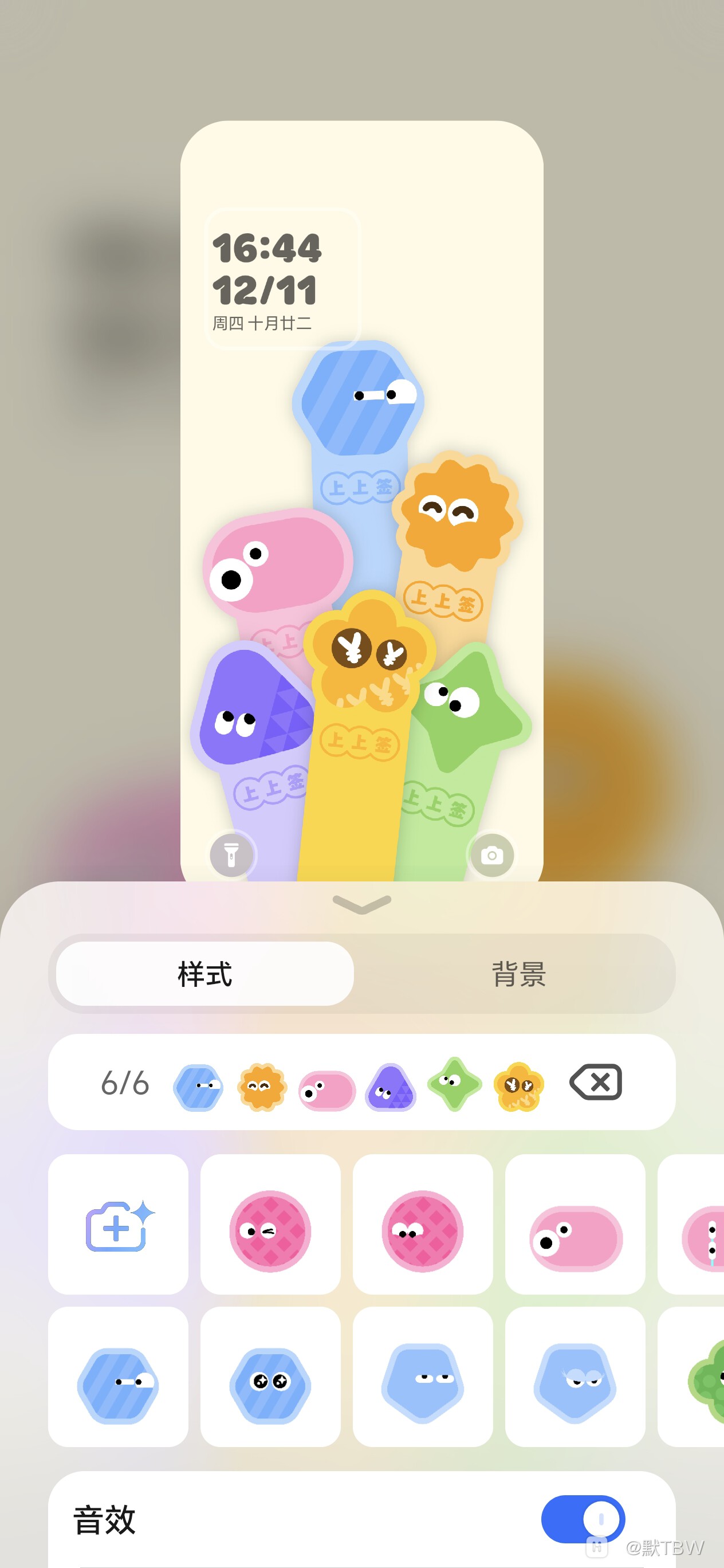This screenshot has width=724, height=1568.
Task: Collapse the panel with the down chevron
Action: [362, 904]
